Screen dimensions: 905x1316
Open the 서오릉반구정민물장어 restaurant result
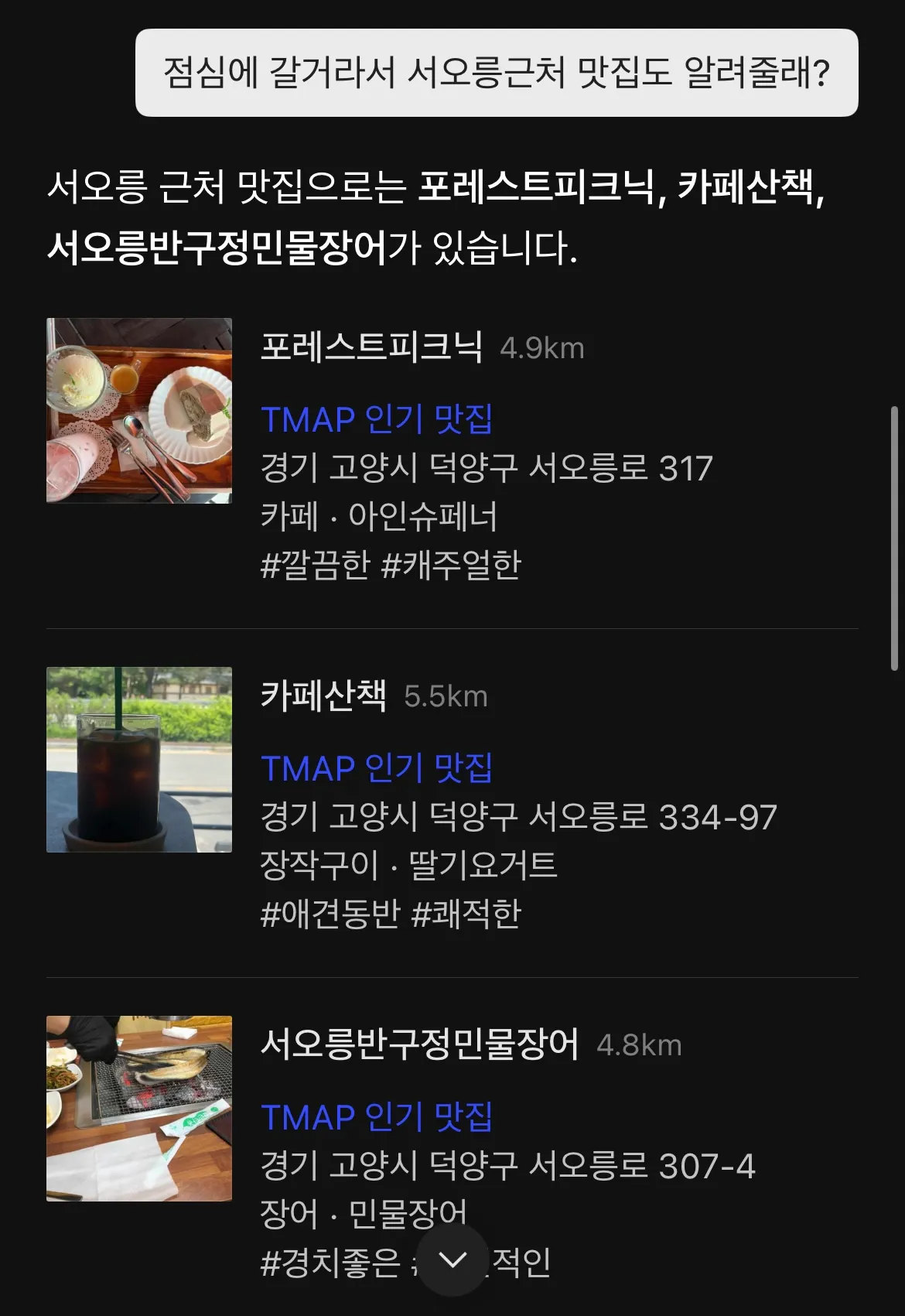tap(419, 1044)
